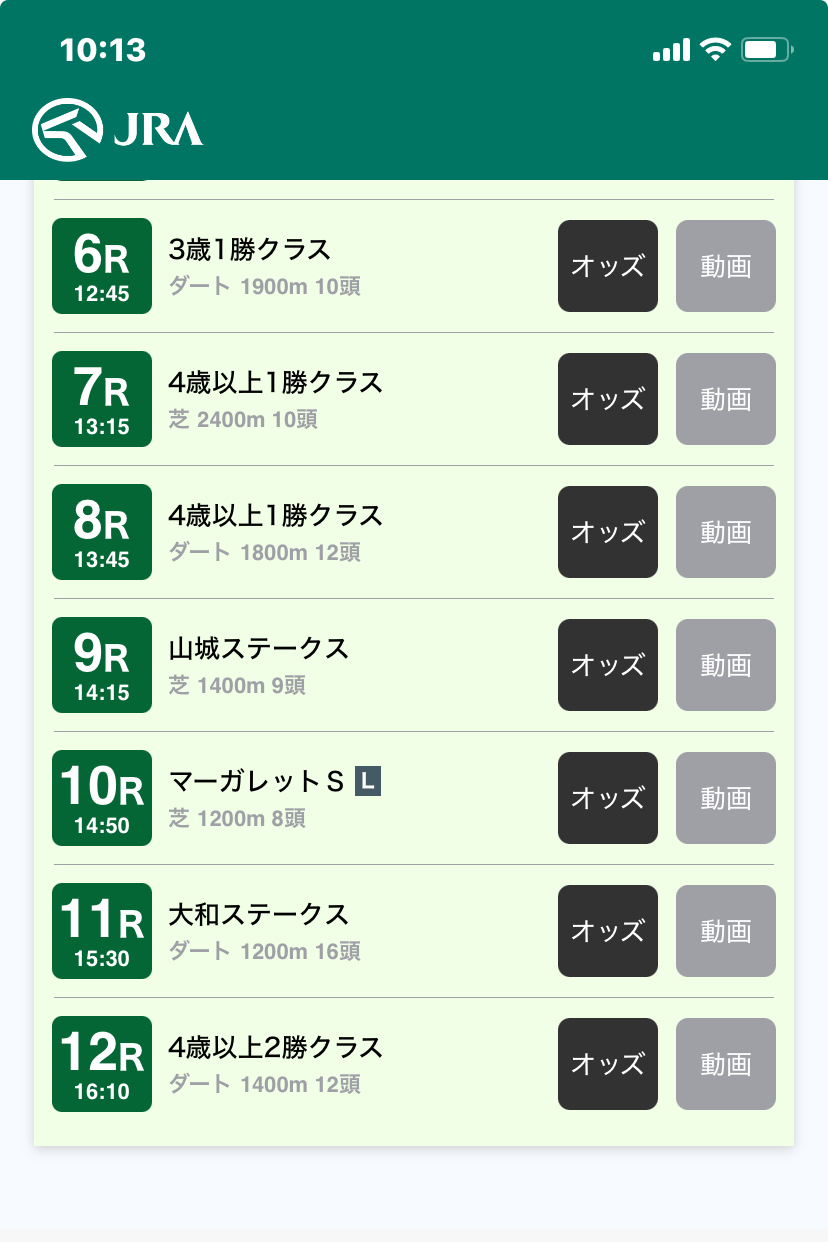Watch the video for race 6R

(x=725, y=266)
